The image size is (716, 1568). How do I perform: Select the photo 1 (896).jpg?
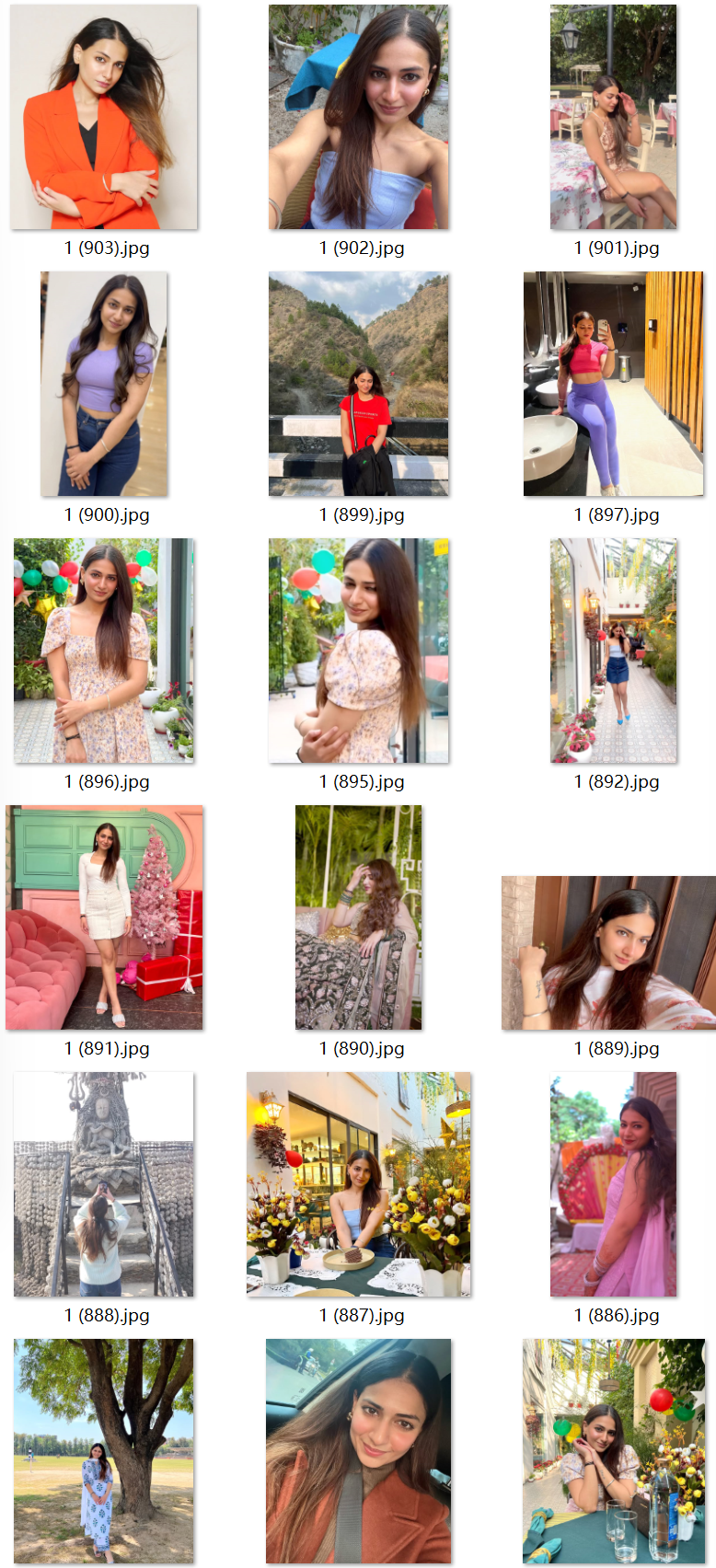tap(104, 651)
